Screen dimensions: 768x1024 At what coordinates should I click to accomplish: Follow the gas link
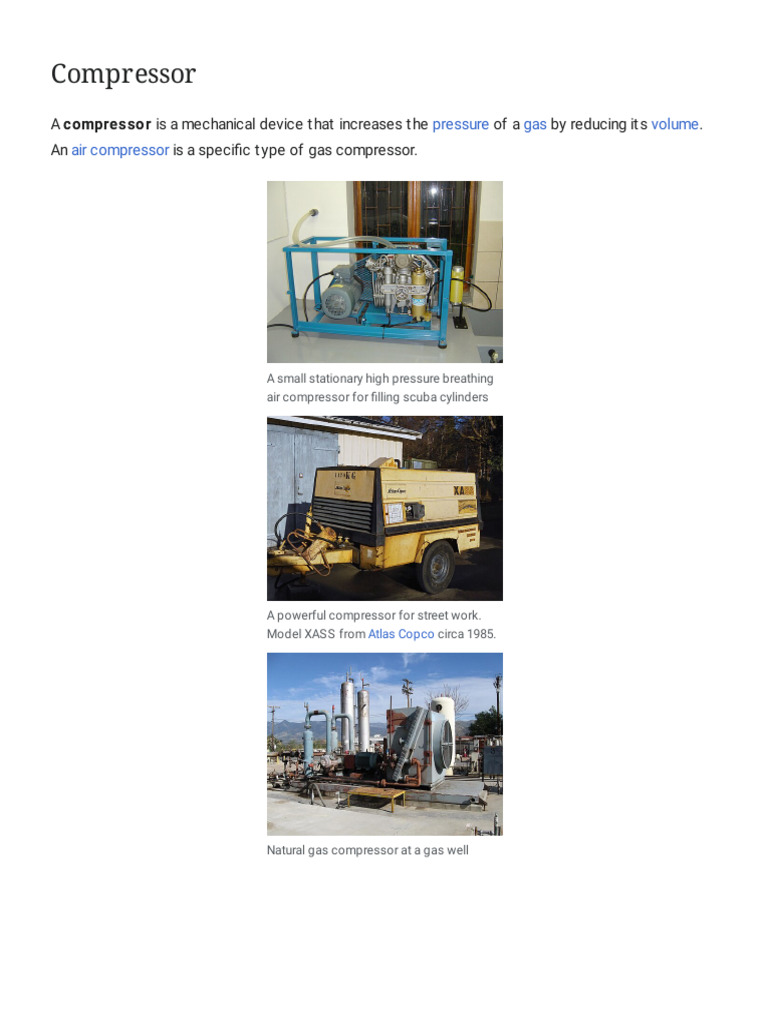point(535,124)
